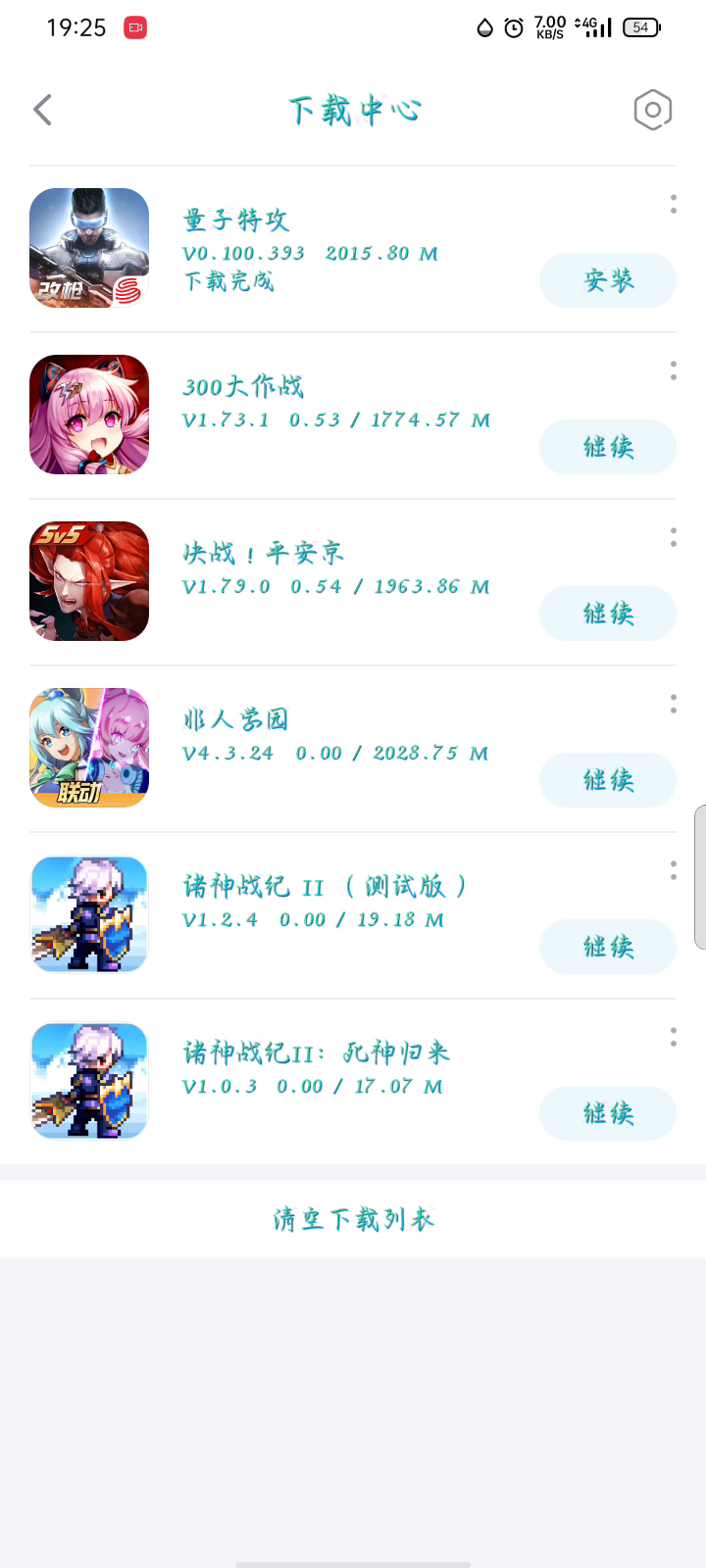Continue downloading 诸神战纪 II（测试版）
The width and height of the screenshot is (706, 1568).
[x=608, y=947]
